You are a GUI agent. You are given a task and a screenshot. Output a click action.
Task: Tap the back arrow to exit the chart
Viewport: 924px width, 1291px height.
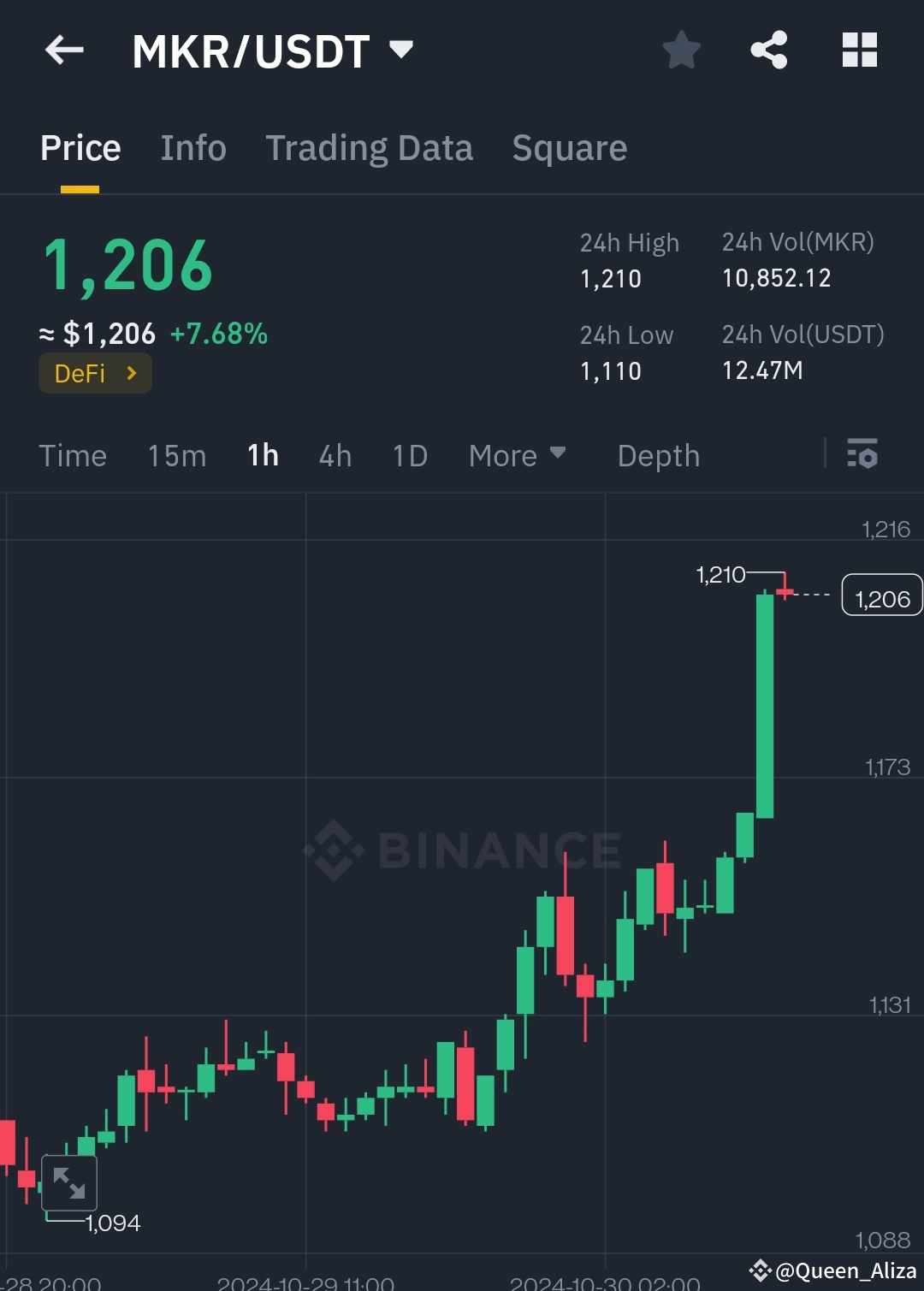coord(62,49)
